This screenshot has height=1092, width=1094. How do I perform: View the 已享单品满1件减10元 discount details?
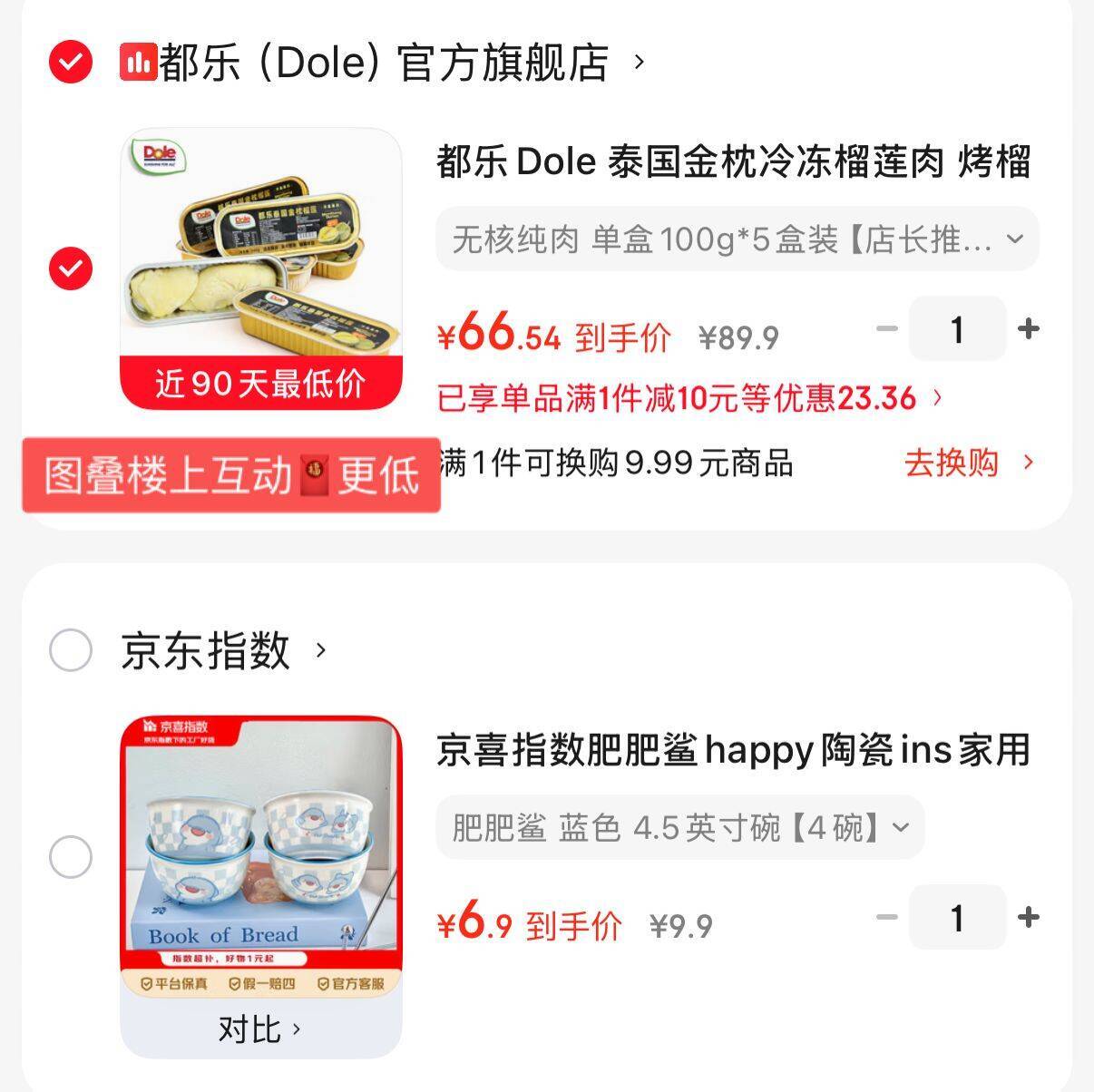click(x=689, y=398)
